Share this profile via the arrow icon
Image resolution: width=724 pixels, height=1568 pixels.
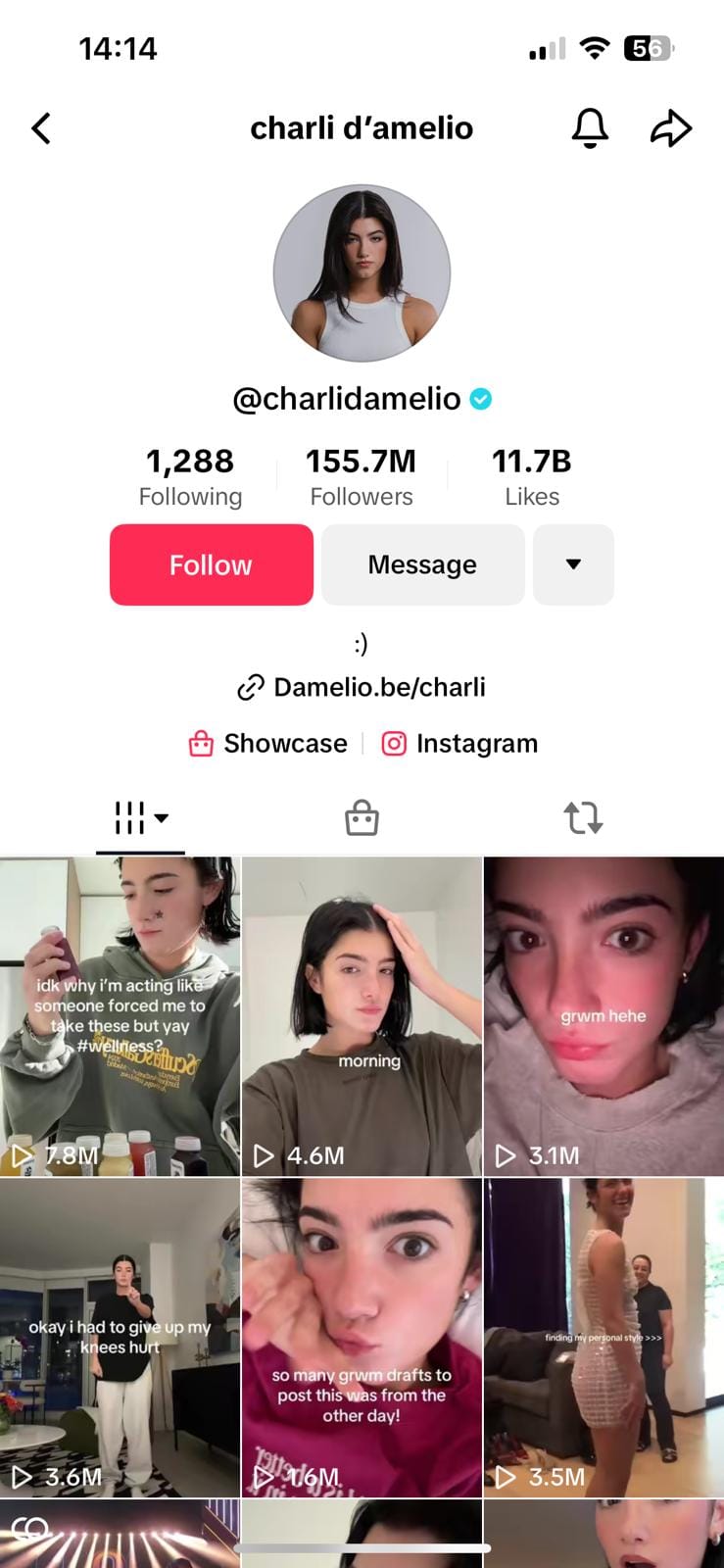671,128
